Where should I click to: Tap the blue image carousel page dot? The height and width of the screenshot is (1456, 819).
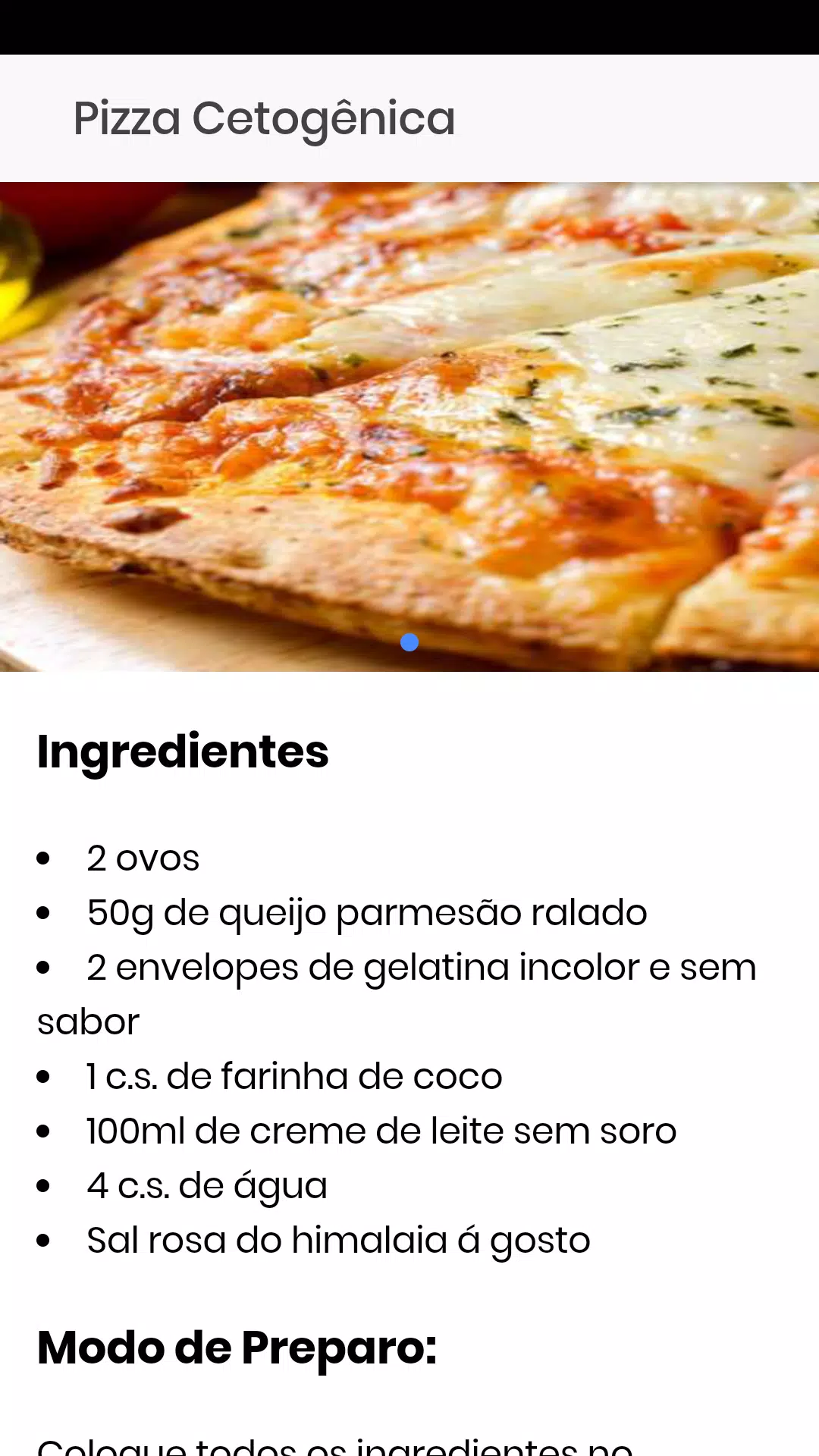409,642
